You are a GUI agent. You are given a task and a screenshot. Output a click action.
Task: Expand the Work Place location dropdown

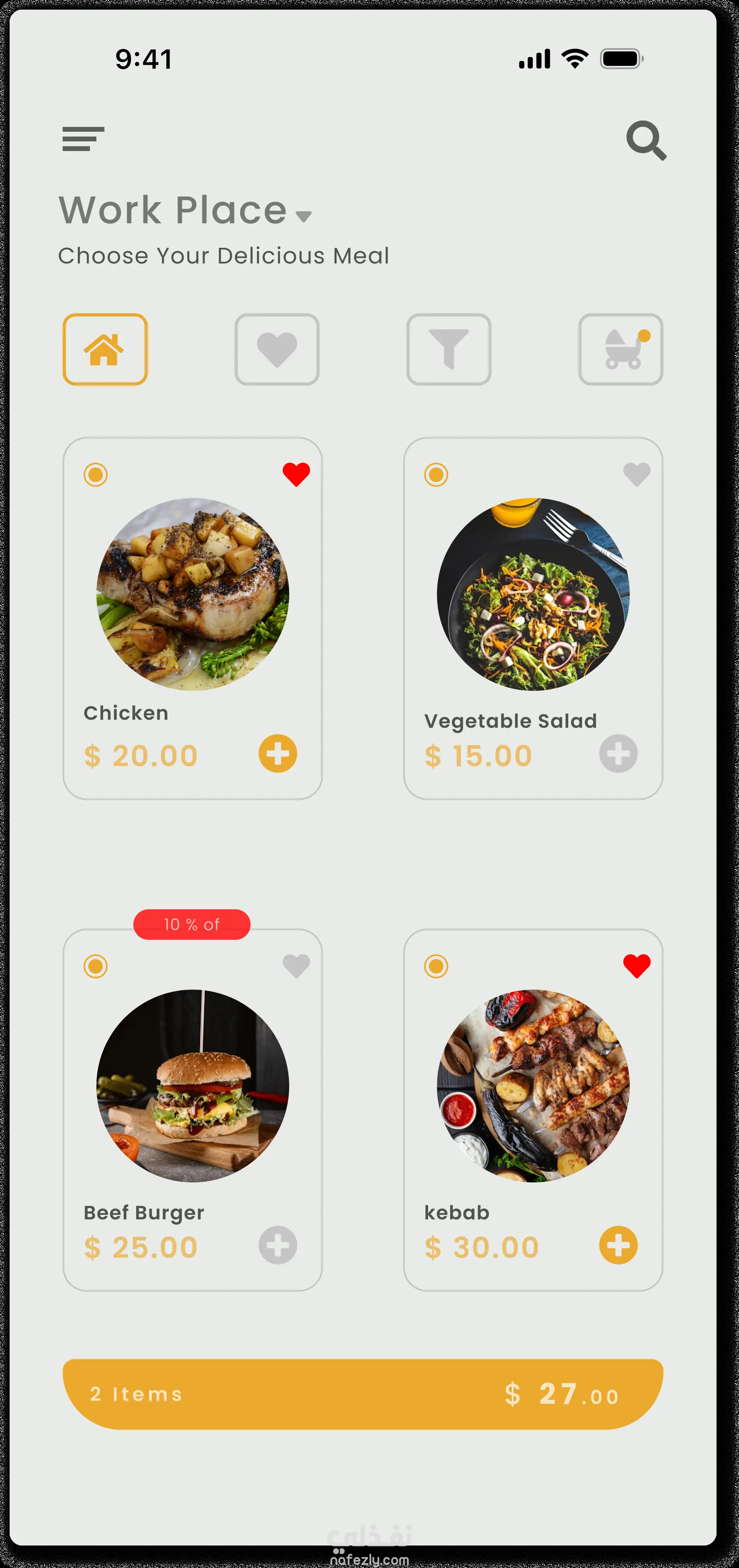pos(303,215)
